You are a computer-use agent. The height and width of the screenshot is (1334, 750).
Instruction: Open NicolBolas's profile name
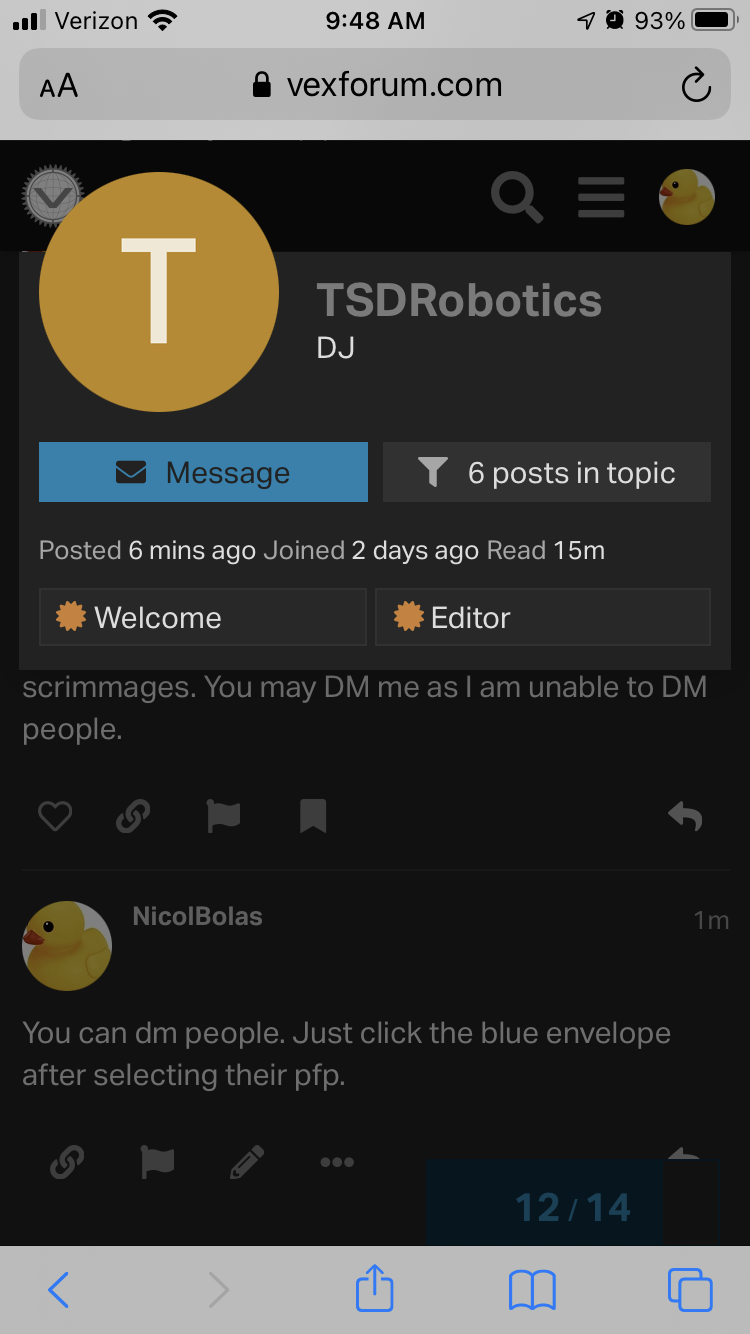pyautogui.click(x=197, y=917)
